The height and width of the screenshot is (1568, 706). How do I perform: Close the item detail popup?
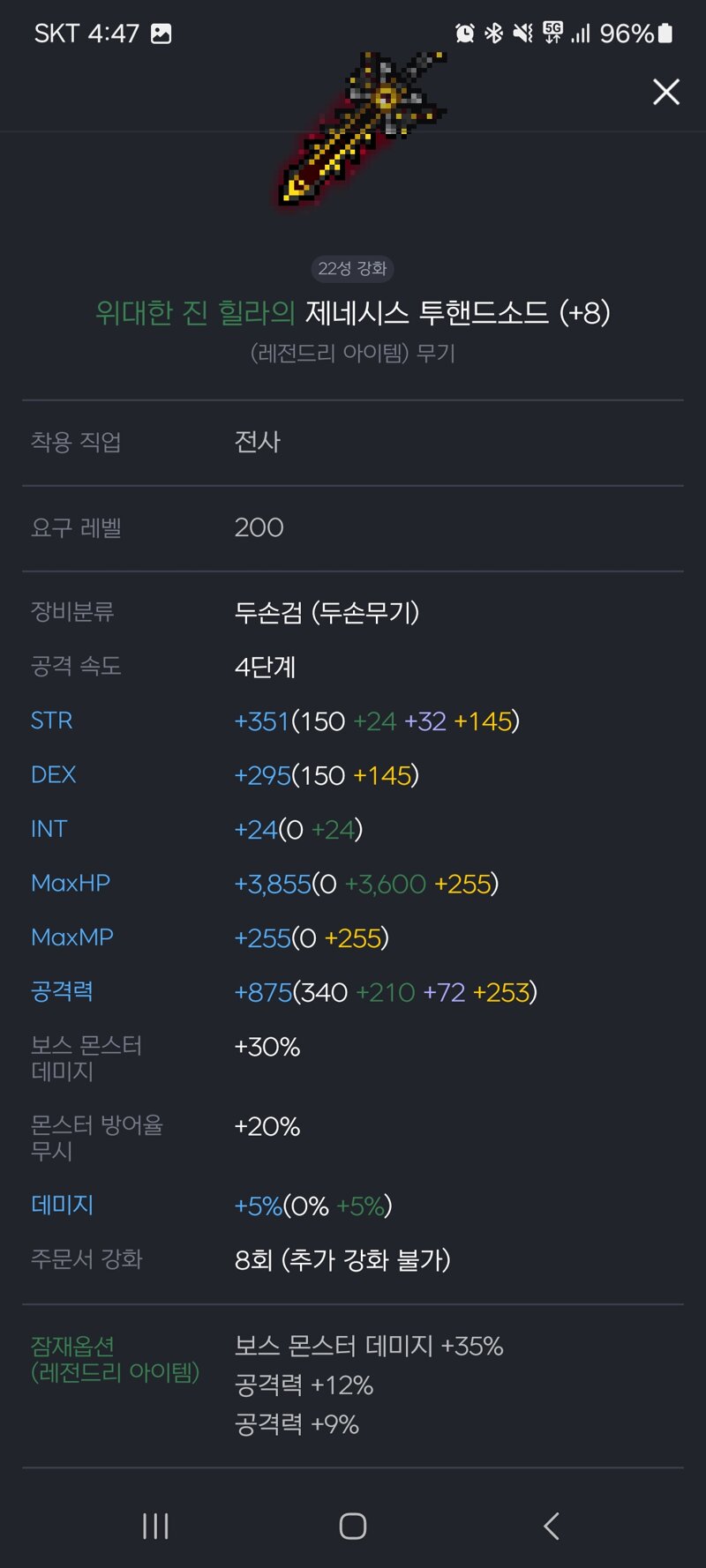coord(666,92)
